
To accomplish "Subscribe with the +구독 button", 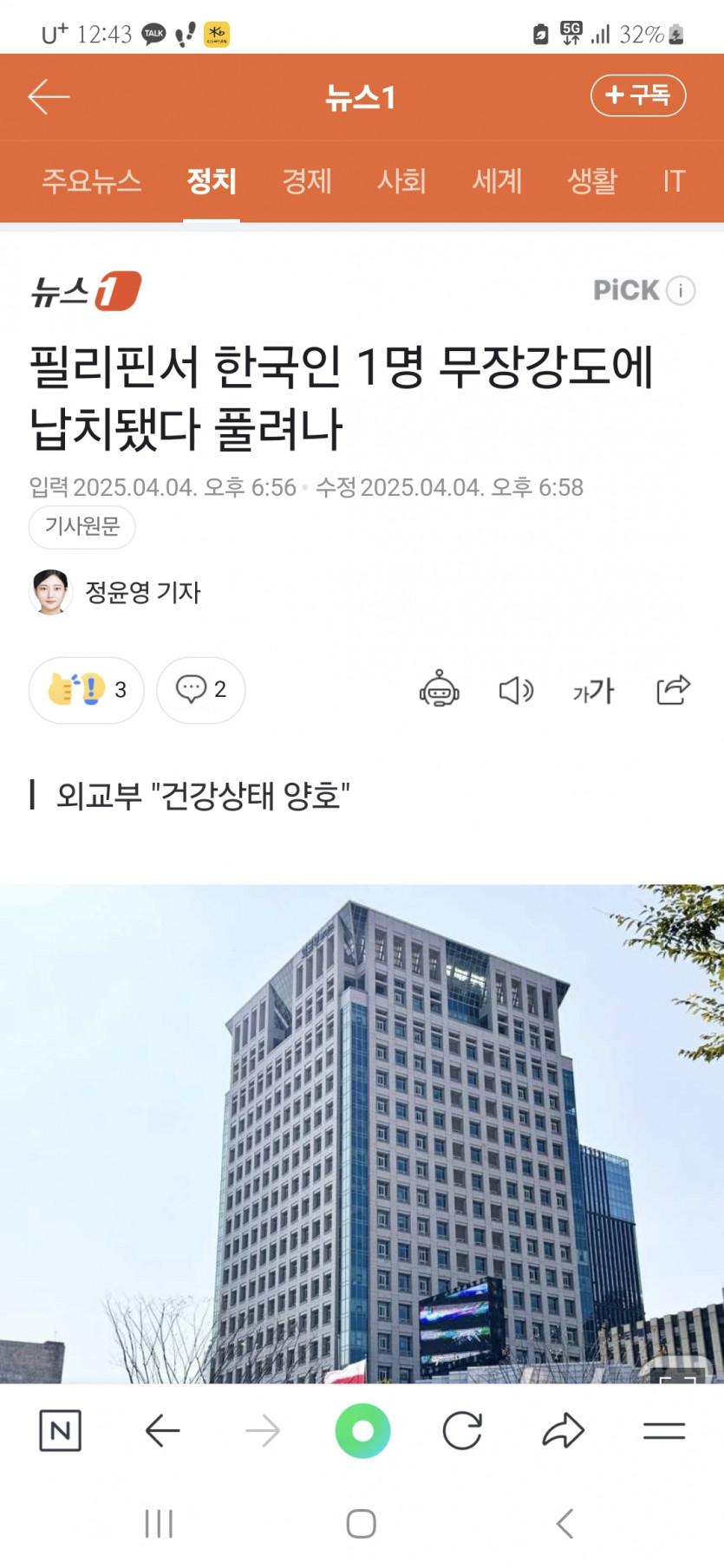I will pyautogui.click(x=637, y=95).
